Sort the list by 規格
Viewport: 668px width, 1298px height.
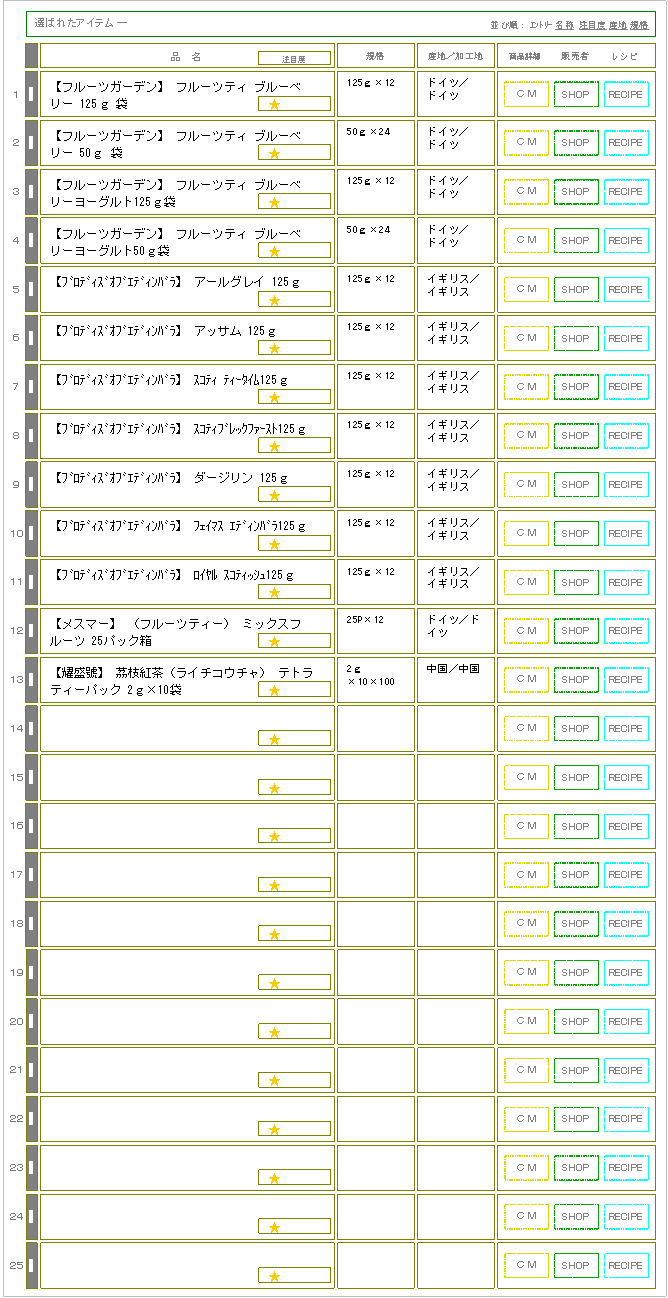coord(639,24)
